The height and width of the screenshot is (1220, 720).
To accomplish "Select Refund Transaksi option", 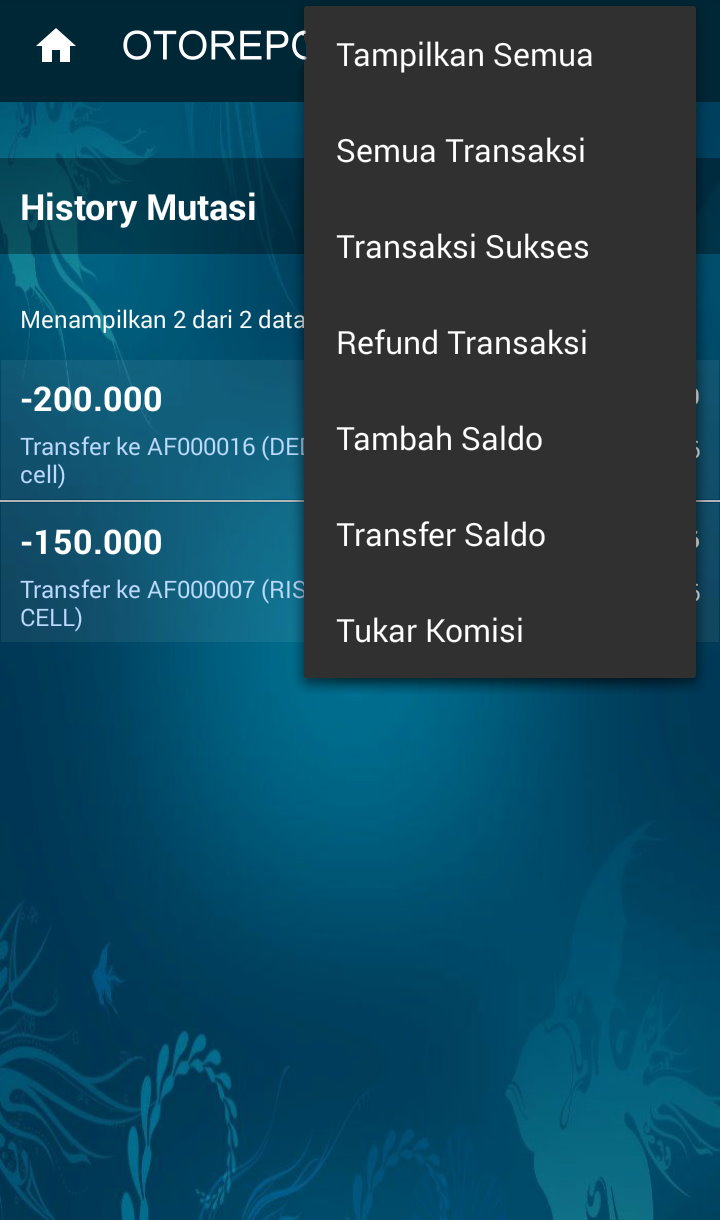I will (x=500, y=343).
